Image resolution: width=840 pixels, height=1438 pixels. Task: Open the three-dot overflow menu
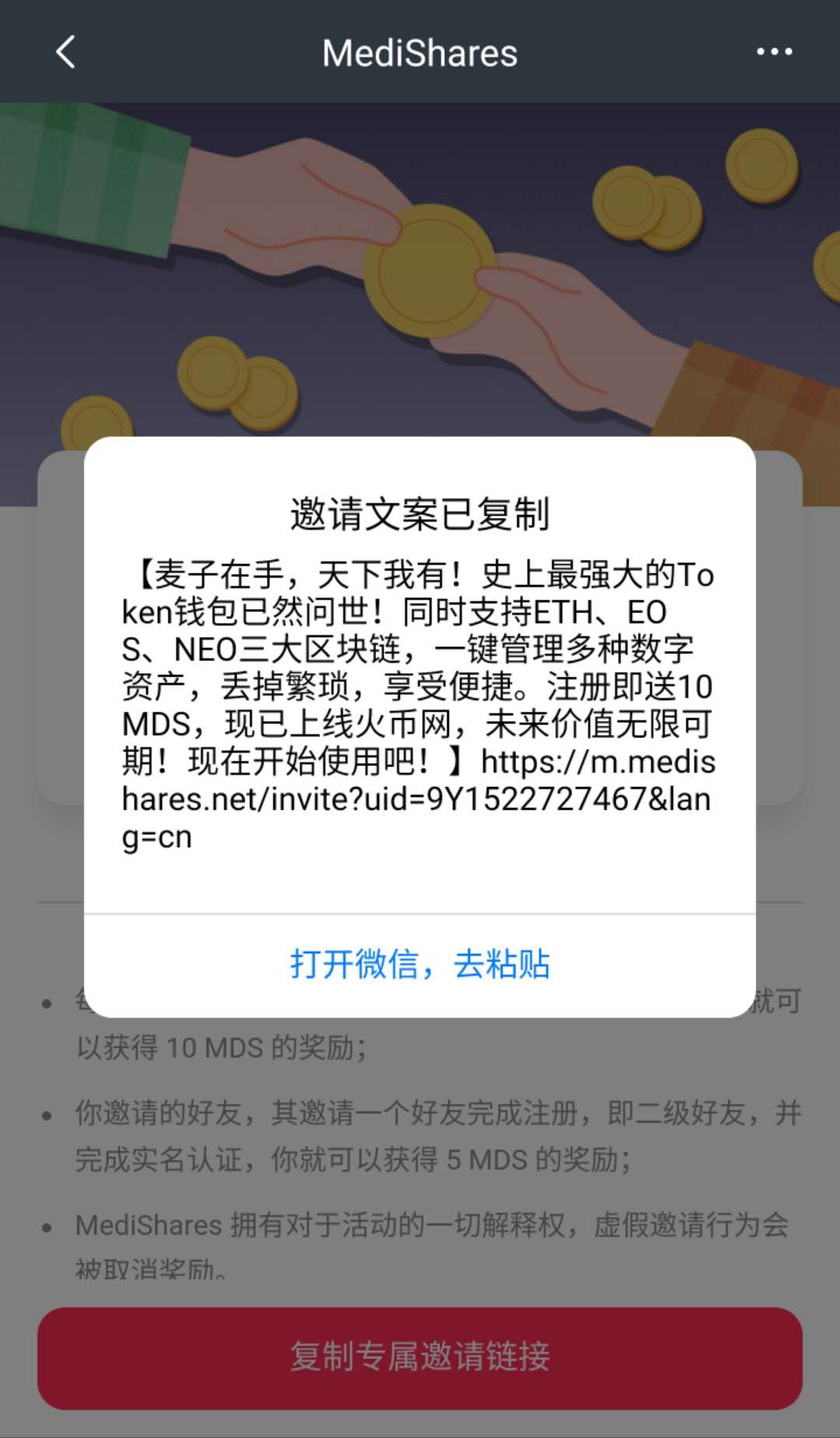(x=774, y=52)
